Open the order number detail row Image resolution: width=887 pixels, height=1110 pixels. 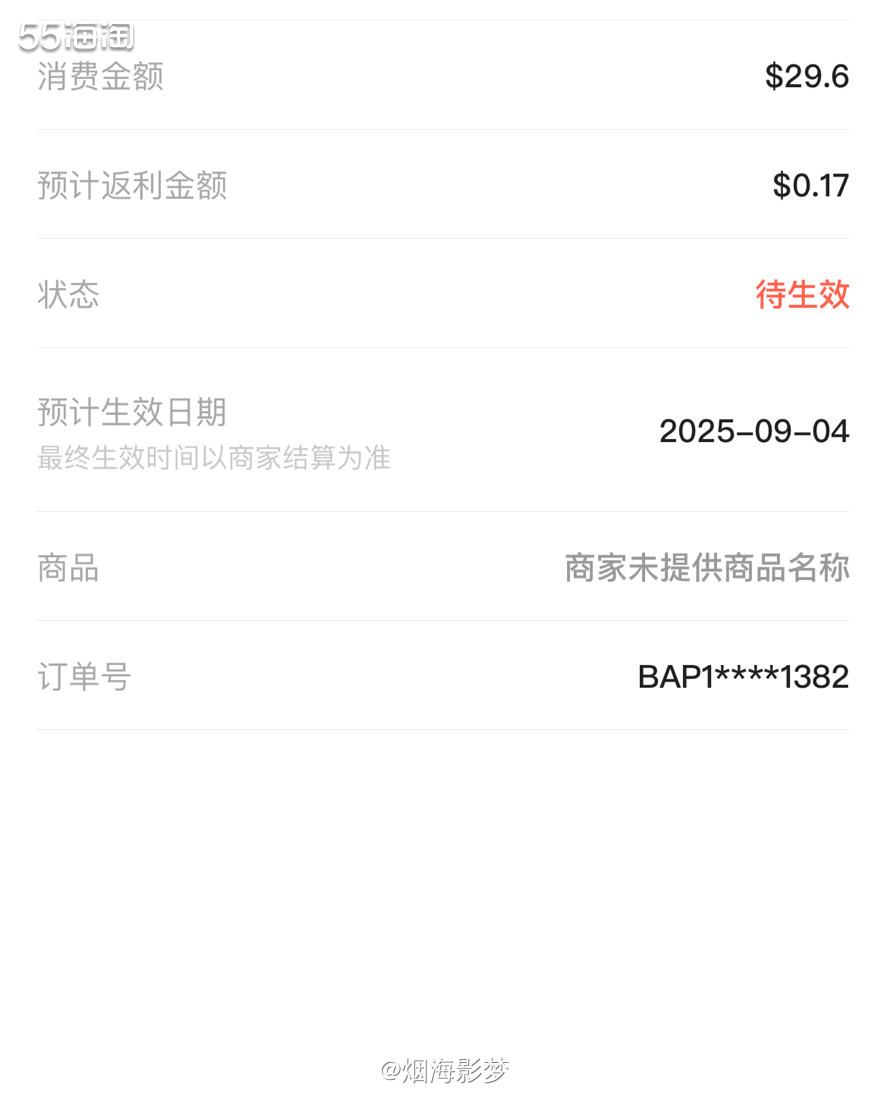tap(443, 677)
